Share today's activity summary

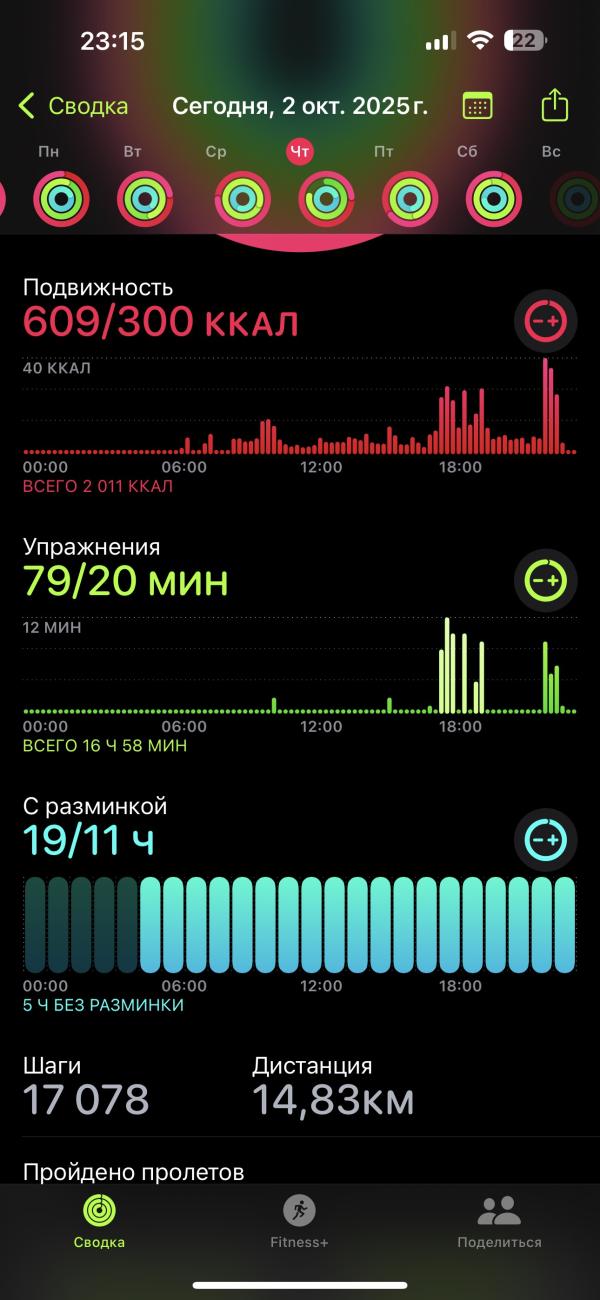point(554,106)
